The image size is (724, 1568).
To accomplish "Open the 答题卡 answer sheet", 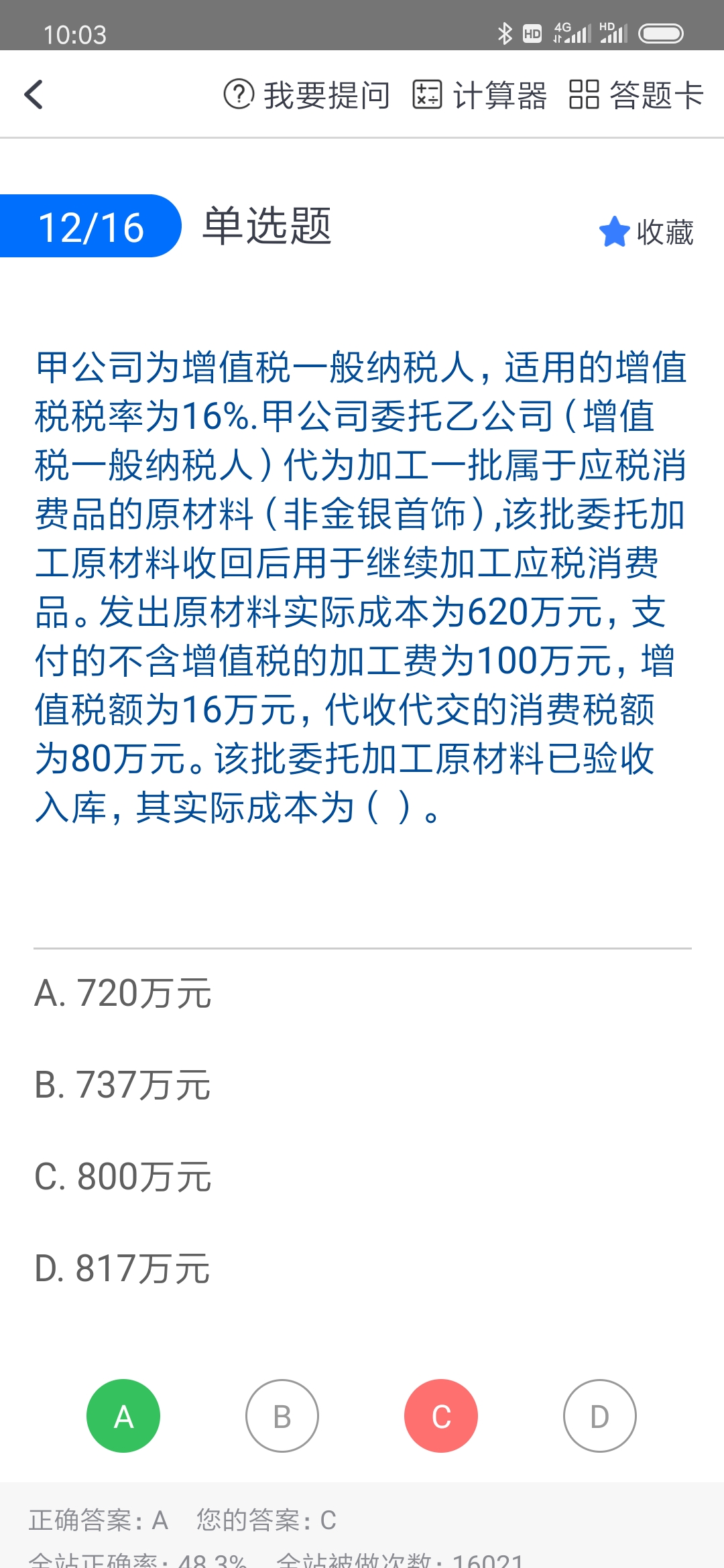I will tap(636, 94).
